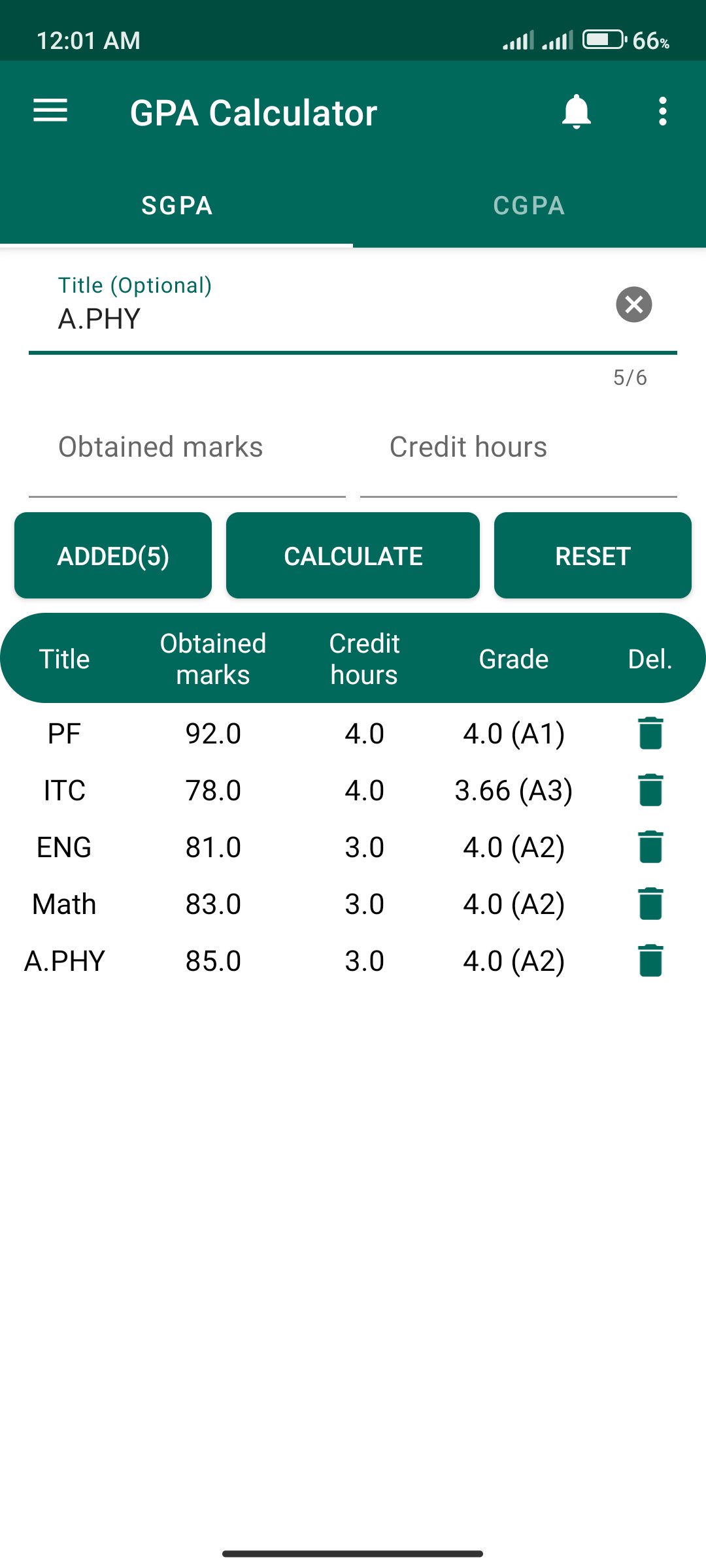Remove the Math entry
The width and height of the screenshot is (706, 1568).
[x=650, y=904]
